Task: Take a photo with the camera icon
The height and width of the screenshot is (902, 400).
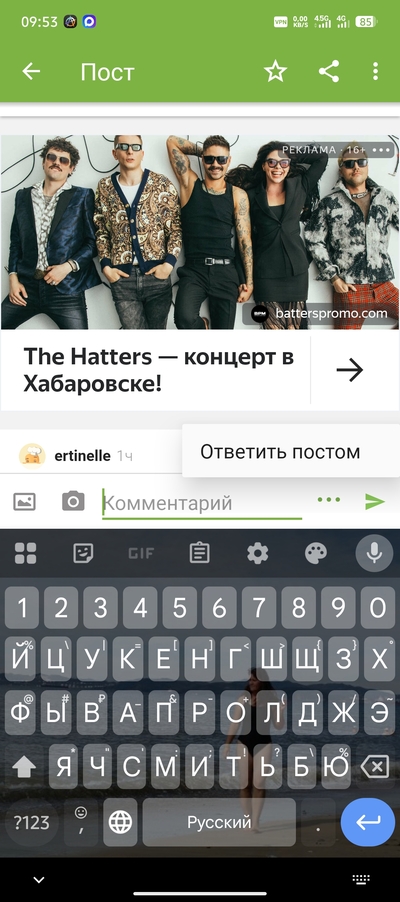Action: 73,501
